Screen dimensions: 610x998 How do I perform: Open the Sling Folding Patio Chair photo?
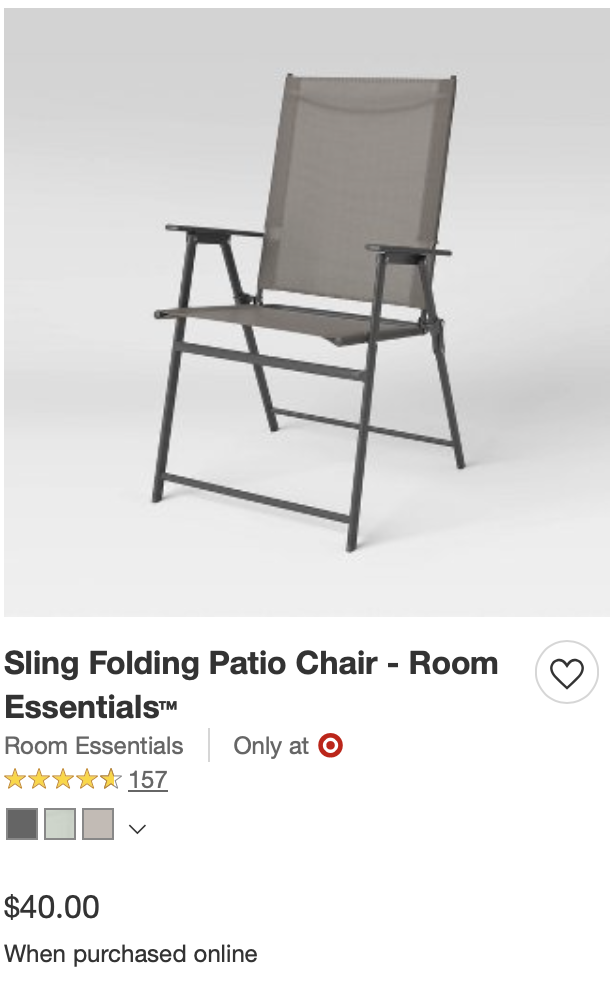click(306, 312)
